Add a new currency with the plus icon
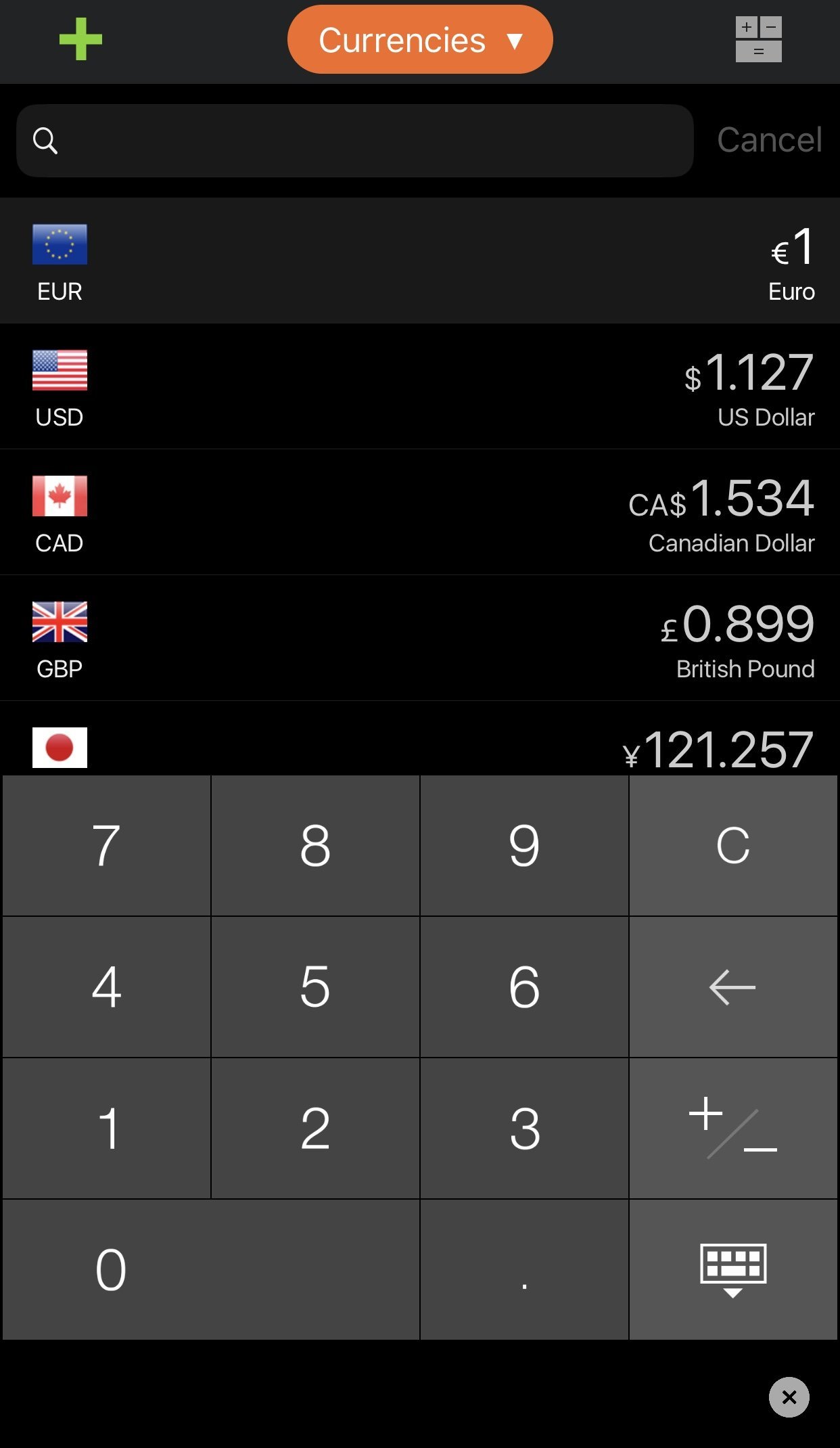Image resolution: width=840 pixels, height=1448 pixels. tap(80, 39)
